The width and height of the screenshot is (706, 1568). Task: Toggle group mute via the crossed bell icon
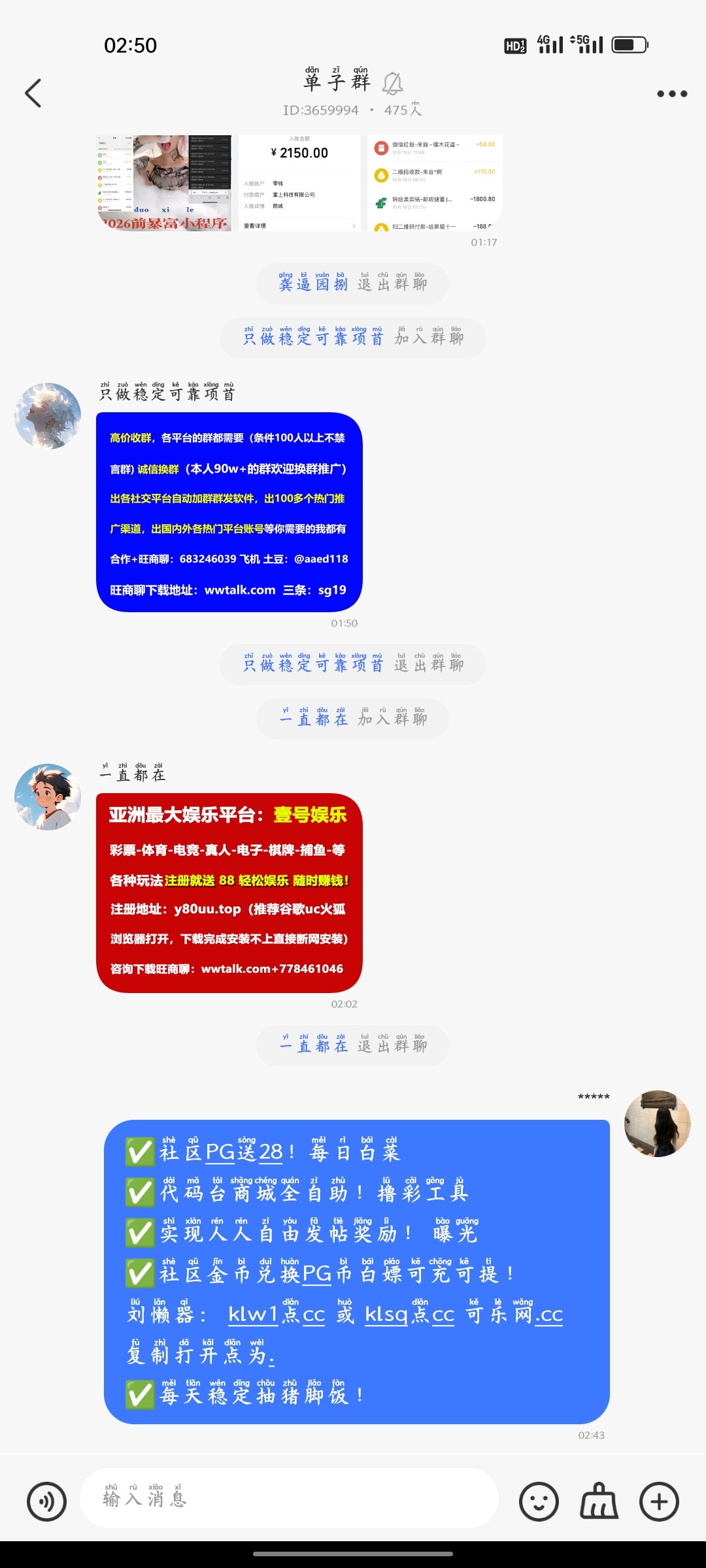pos(392,84)
